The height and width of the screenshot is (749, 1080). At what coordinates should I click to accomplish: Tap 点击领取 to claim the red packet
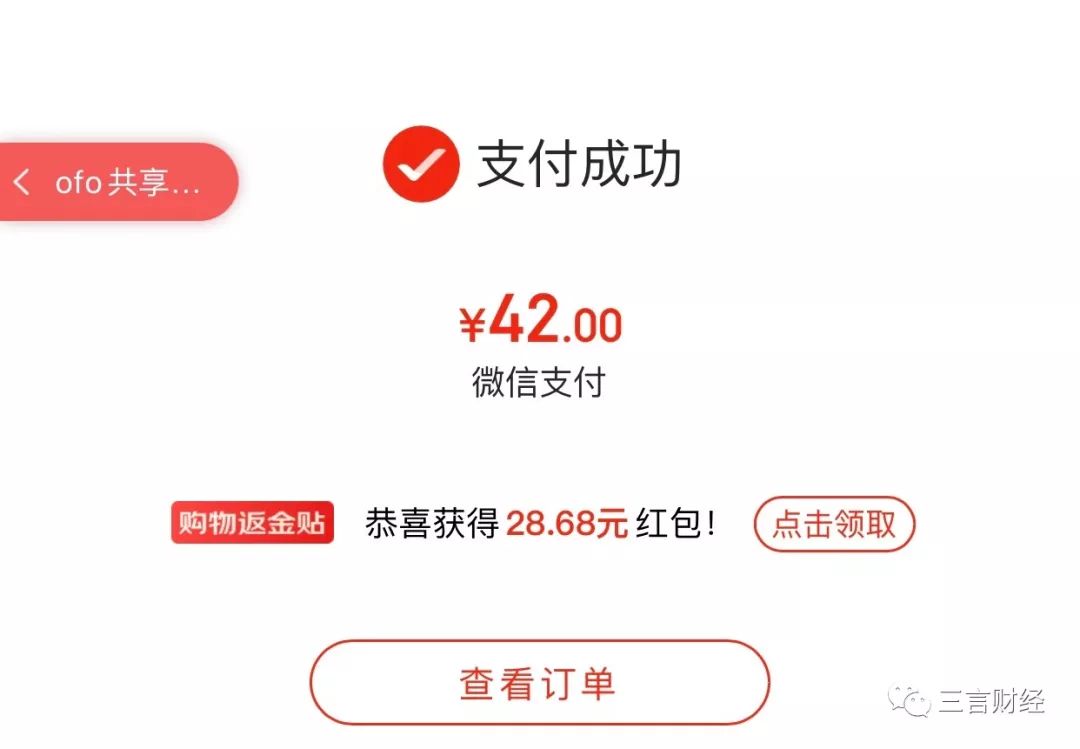tap(834, 524)
